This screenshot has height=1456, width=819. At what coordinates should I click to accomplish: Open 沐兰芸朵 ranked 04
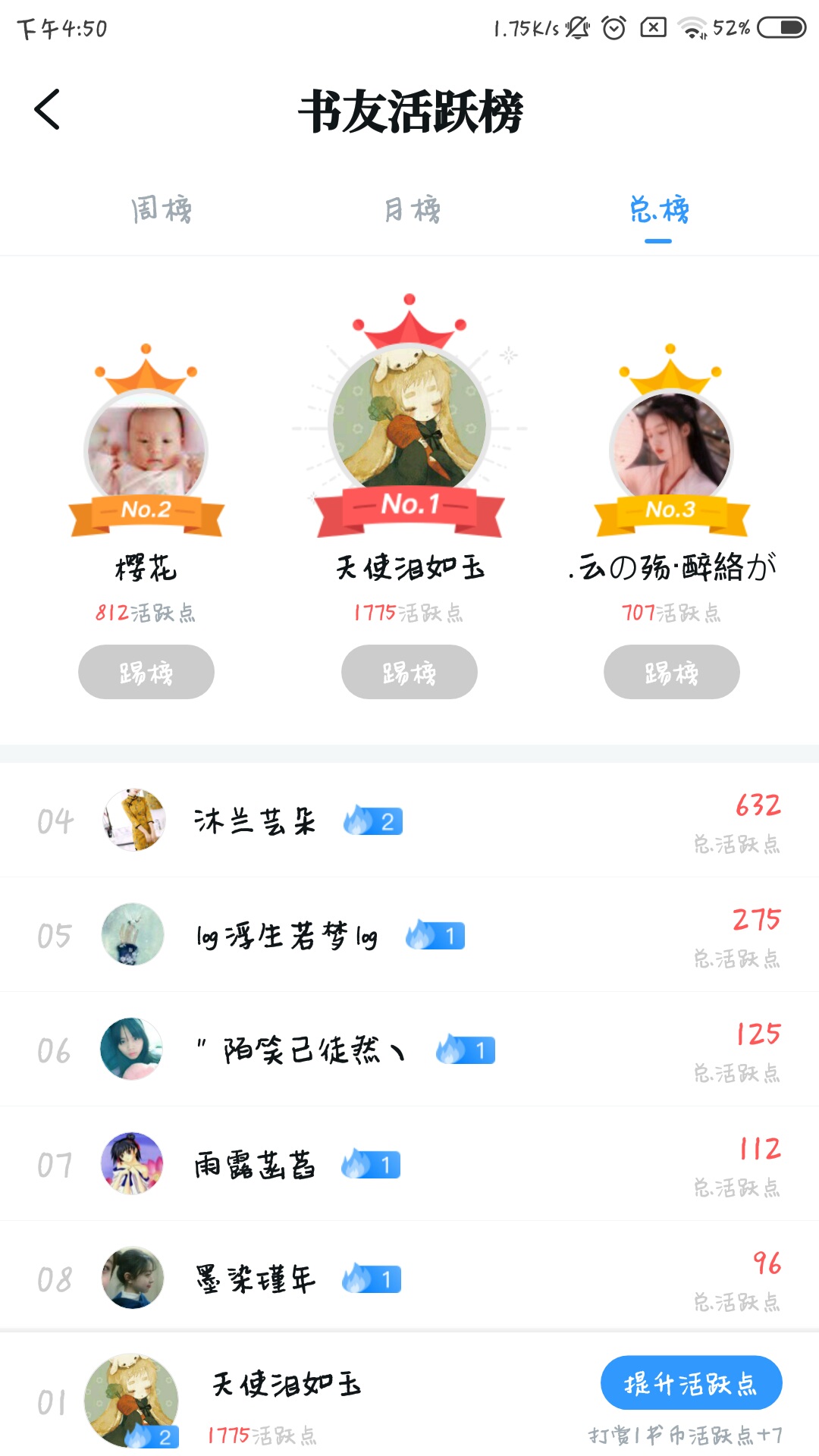pyautogui.click(x=255, y=821)
